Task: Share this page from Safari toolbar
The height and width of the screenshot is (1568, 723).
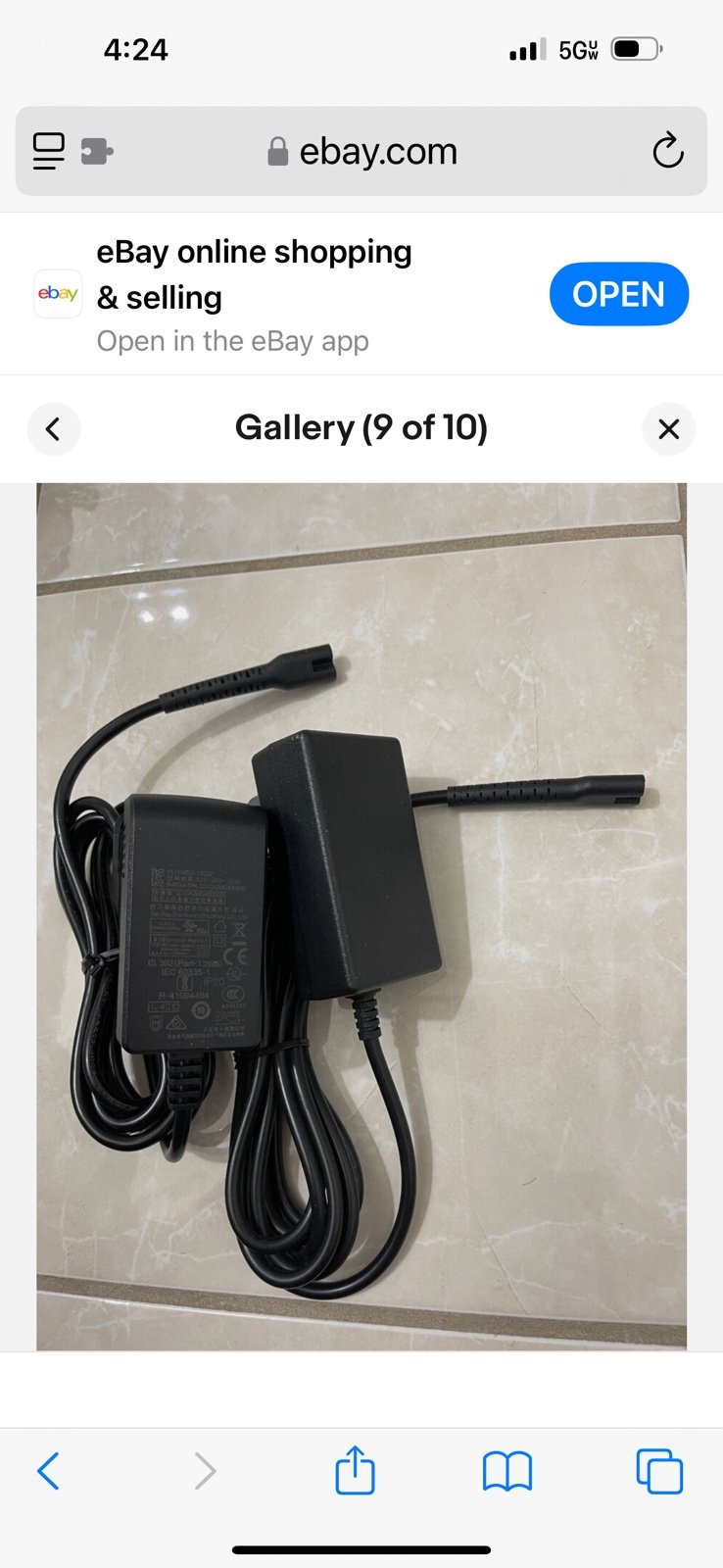Action: point(355,1469)
